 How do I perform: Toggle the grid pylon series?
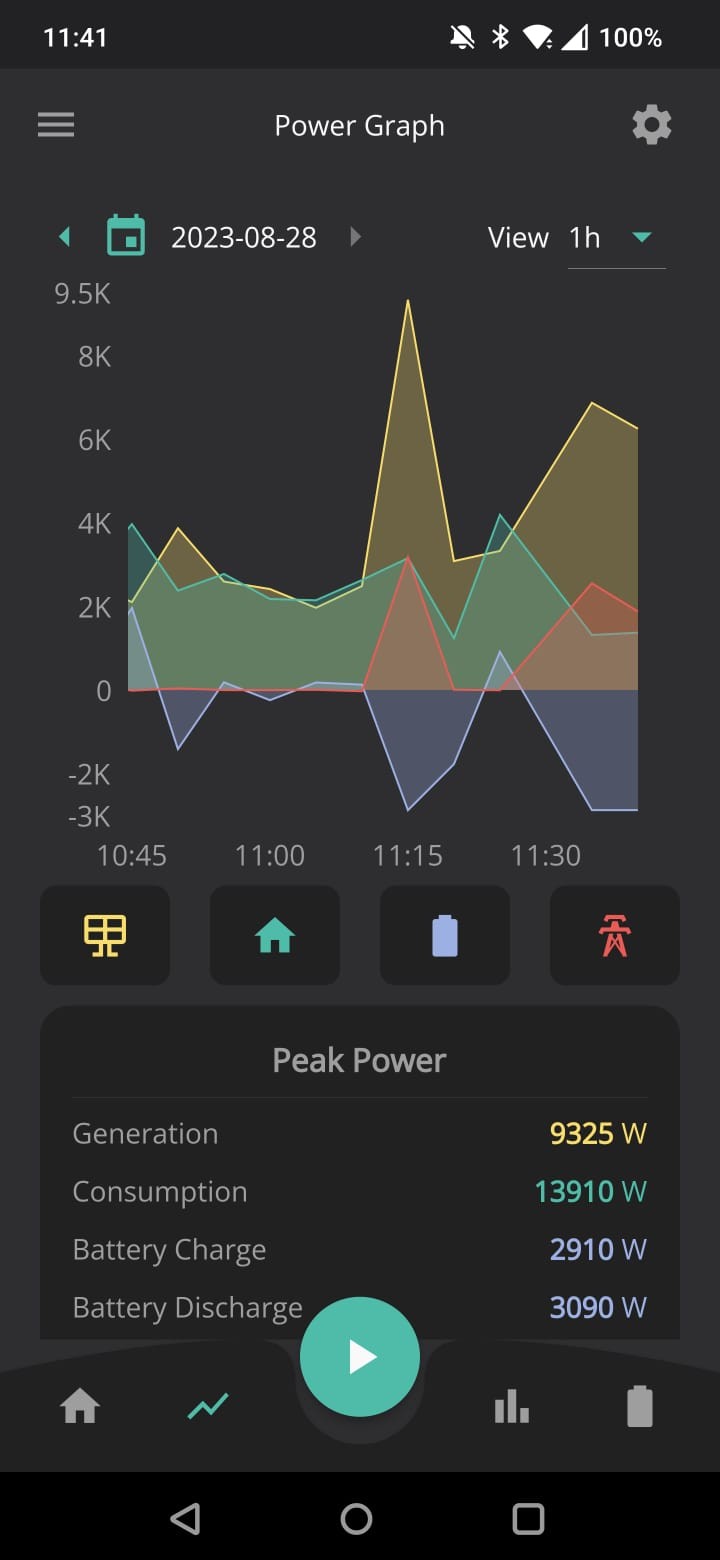[615, 936]
